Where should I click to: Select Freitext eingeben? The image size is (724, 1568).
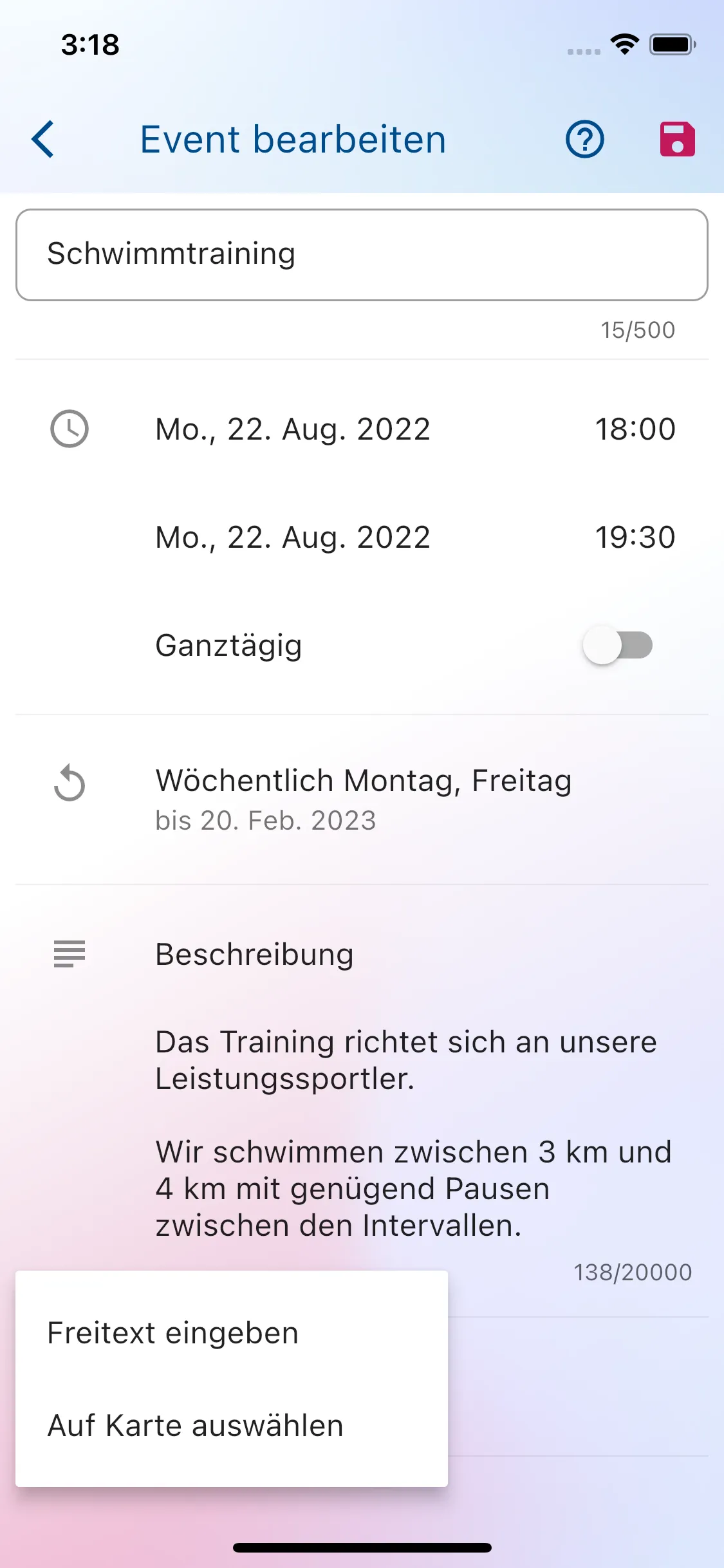coord(173,1333)
